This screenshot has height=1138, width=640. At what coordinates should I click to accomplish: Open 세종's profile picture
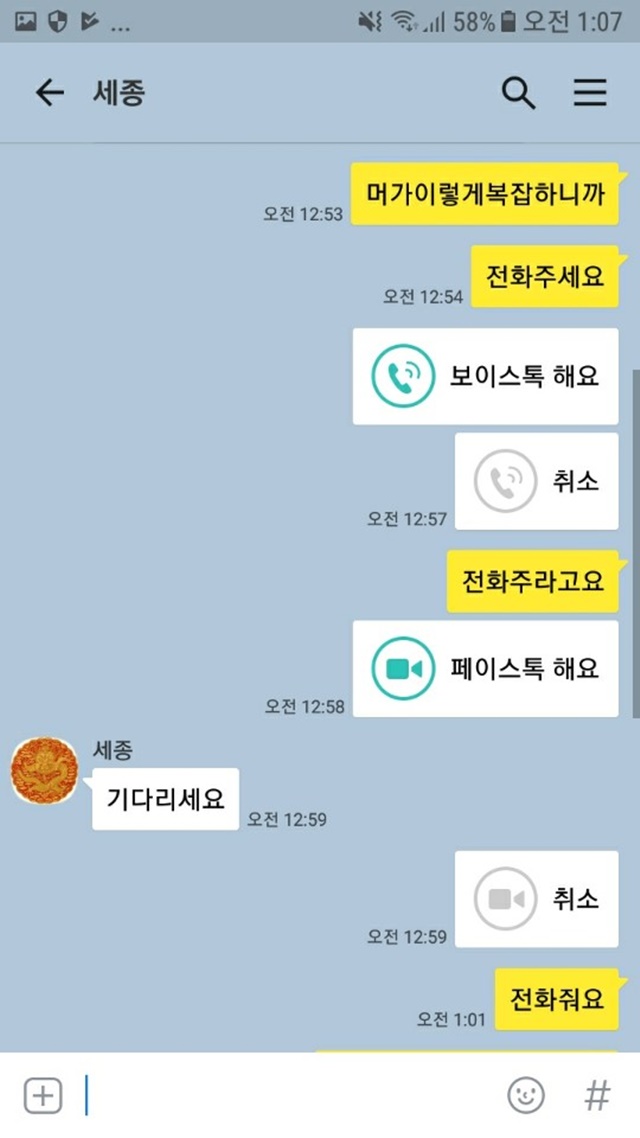click(44, 770)
